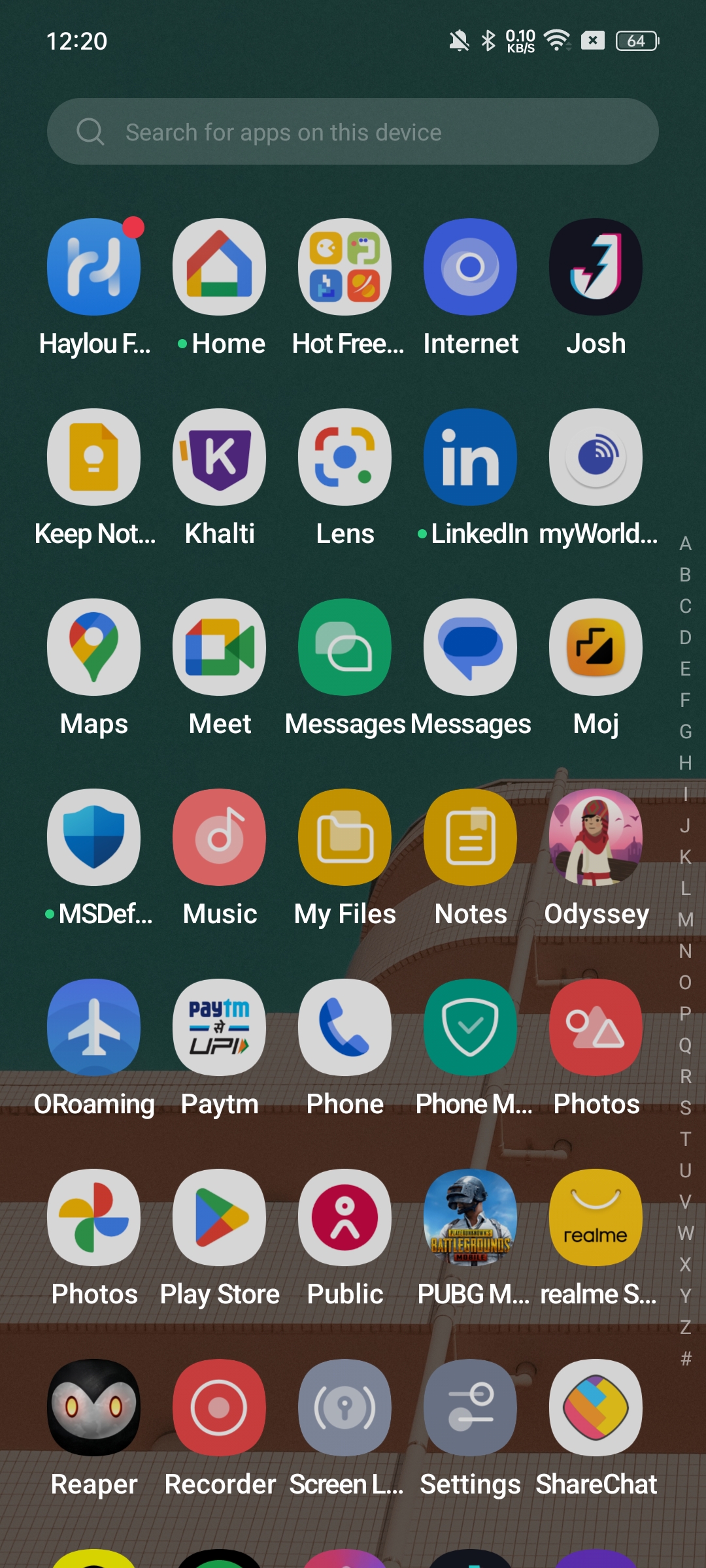
Task: Open Keep Notes
Action: pos(94,457)
